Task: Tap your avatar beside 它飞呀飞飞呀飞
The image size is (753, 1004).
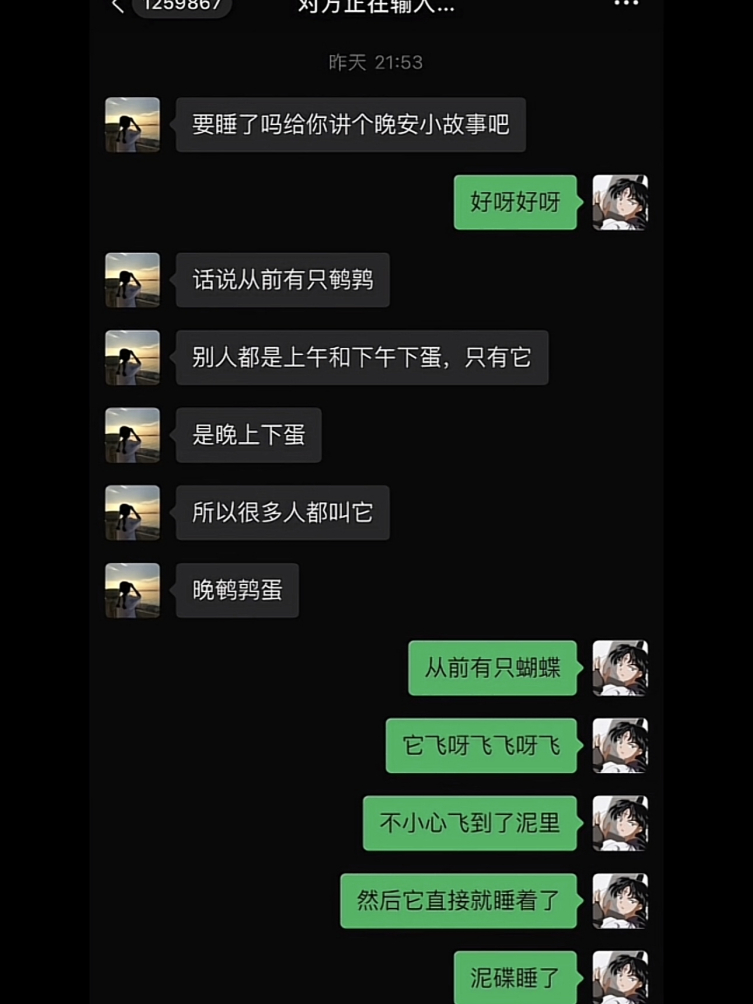Action: 620,746
